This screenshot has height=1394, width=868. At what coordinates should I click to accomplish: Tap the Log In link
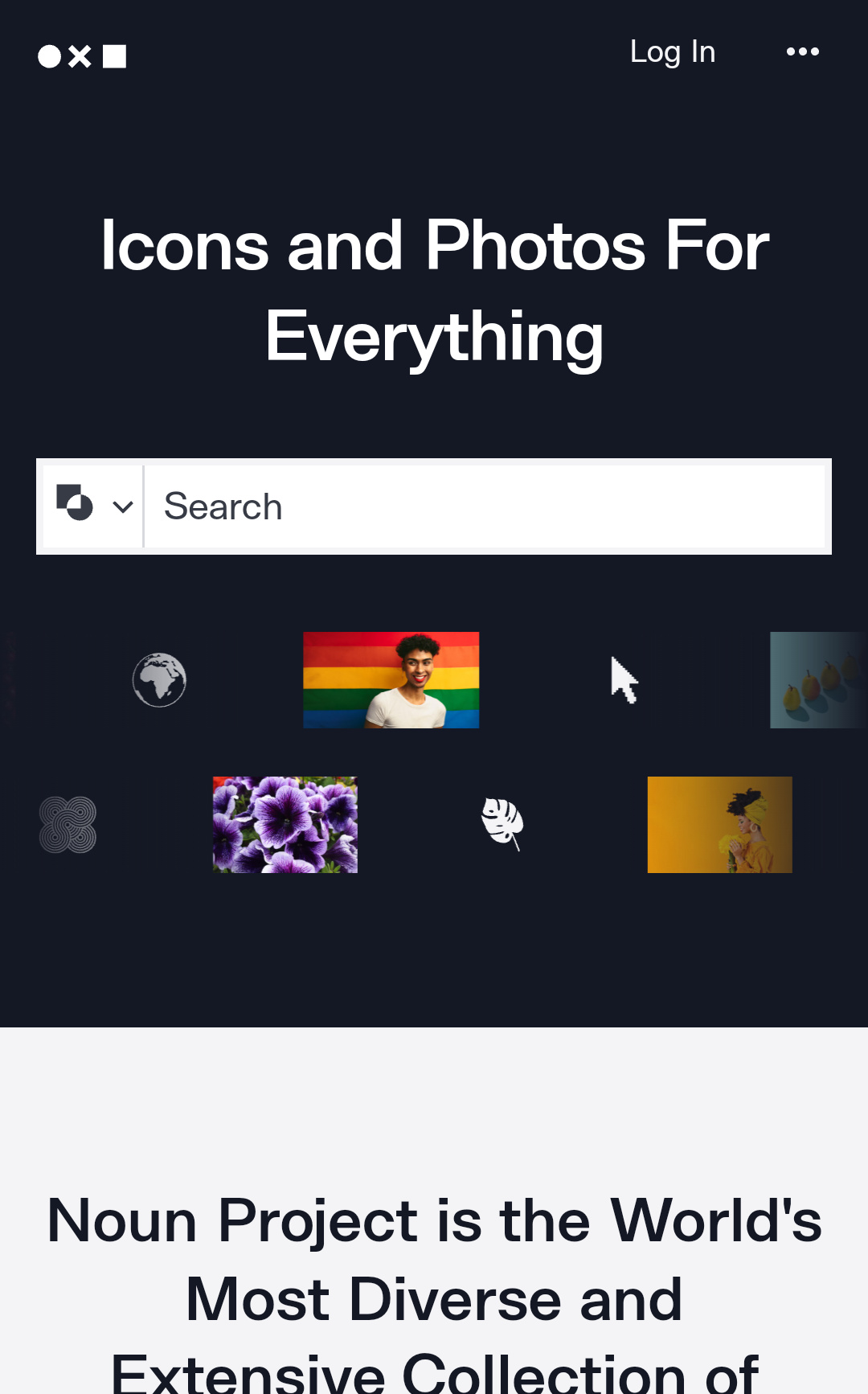coord(673,52)
